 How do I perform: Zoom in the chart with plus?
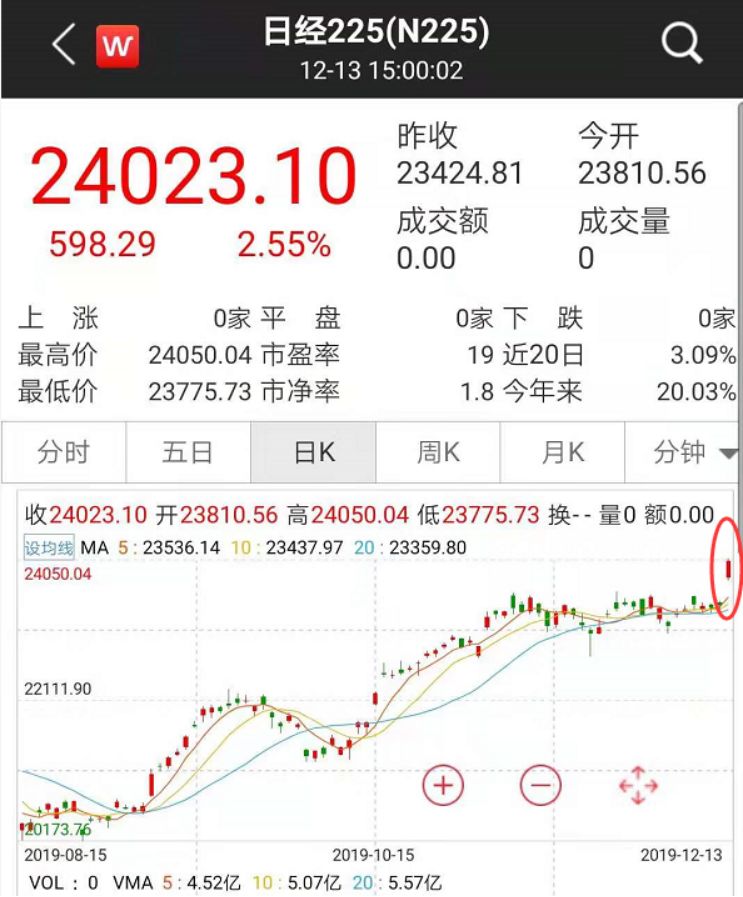[443, 785]
